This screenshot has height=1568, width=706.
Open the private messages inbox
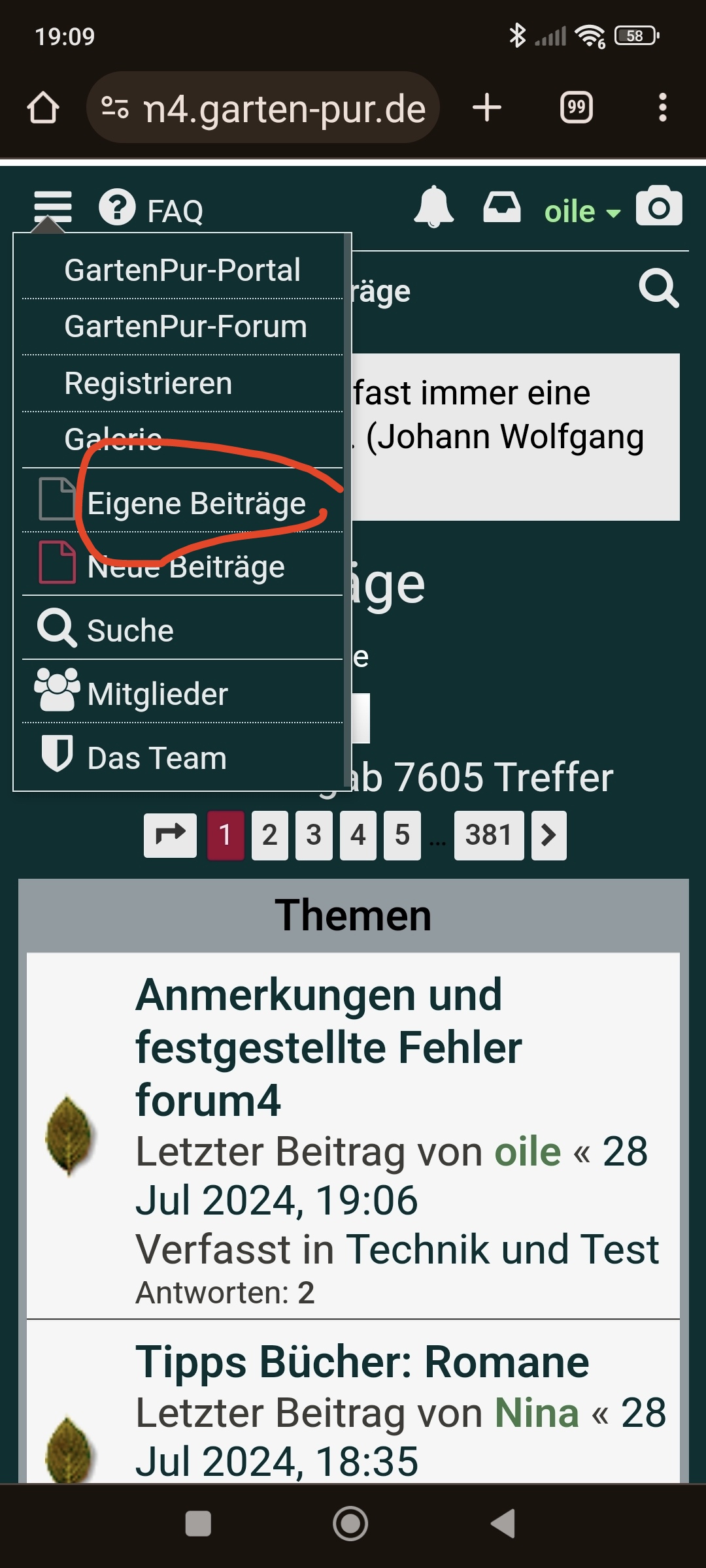pyautogui.click(x=501, y=208)
